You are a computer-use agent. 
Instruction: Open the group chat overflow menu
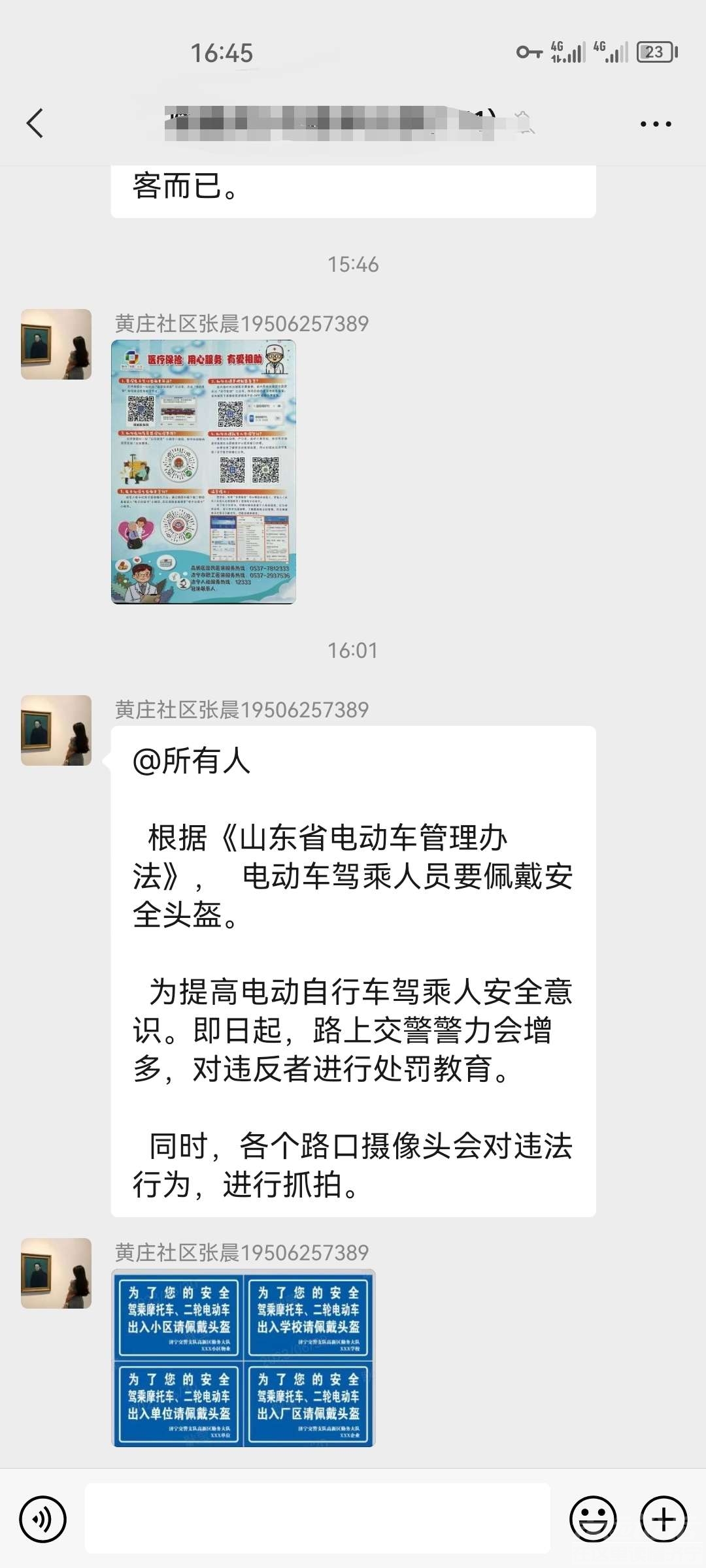(655, 123)
